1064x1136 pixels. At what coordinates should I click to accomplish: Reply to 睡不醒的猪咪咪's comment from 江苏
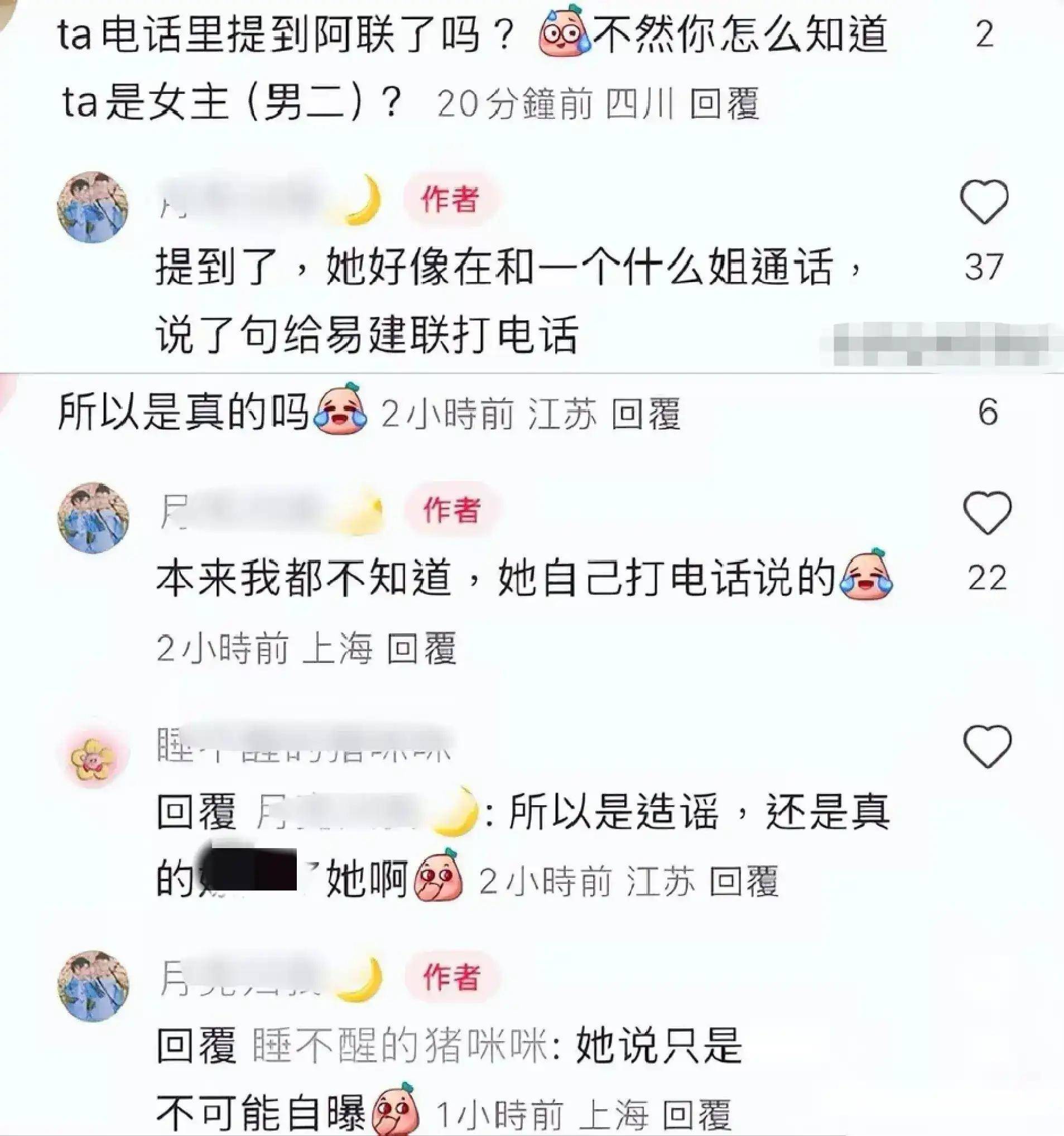744,882
